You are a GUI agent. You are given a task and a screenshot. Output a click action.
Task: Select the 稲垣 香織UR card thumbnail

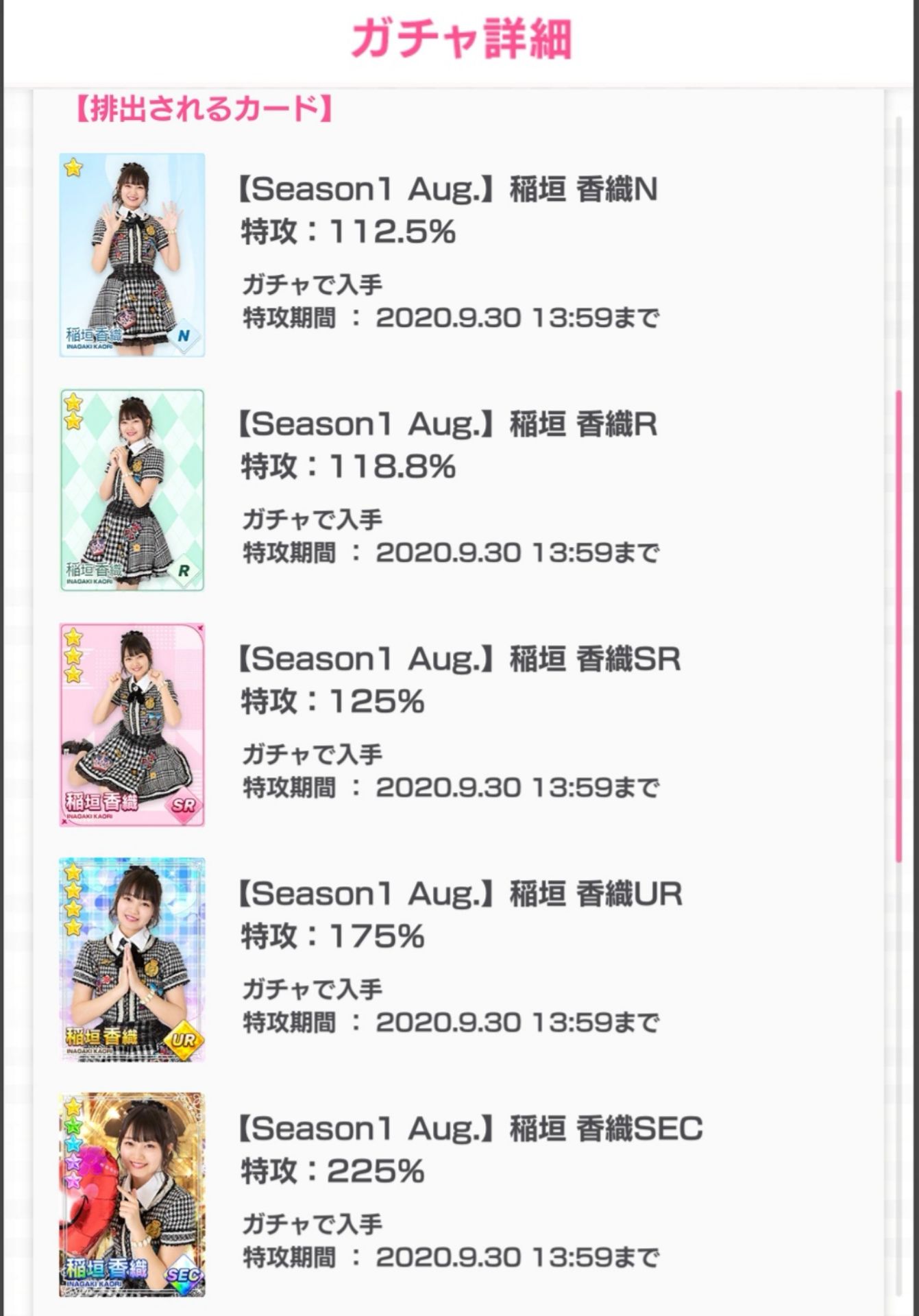(x=132, y=960)
